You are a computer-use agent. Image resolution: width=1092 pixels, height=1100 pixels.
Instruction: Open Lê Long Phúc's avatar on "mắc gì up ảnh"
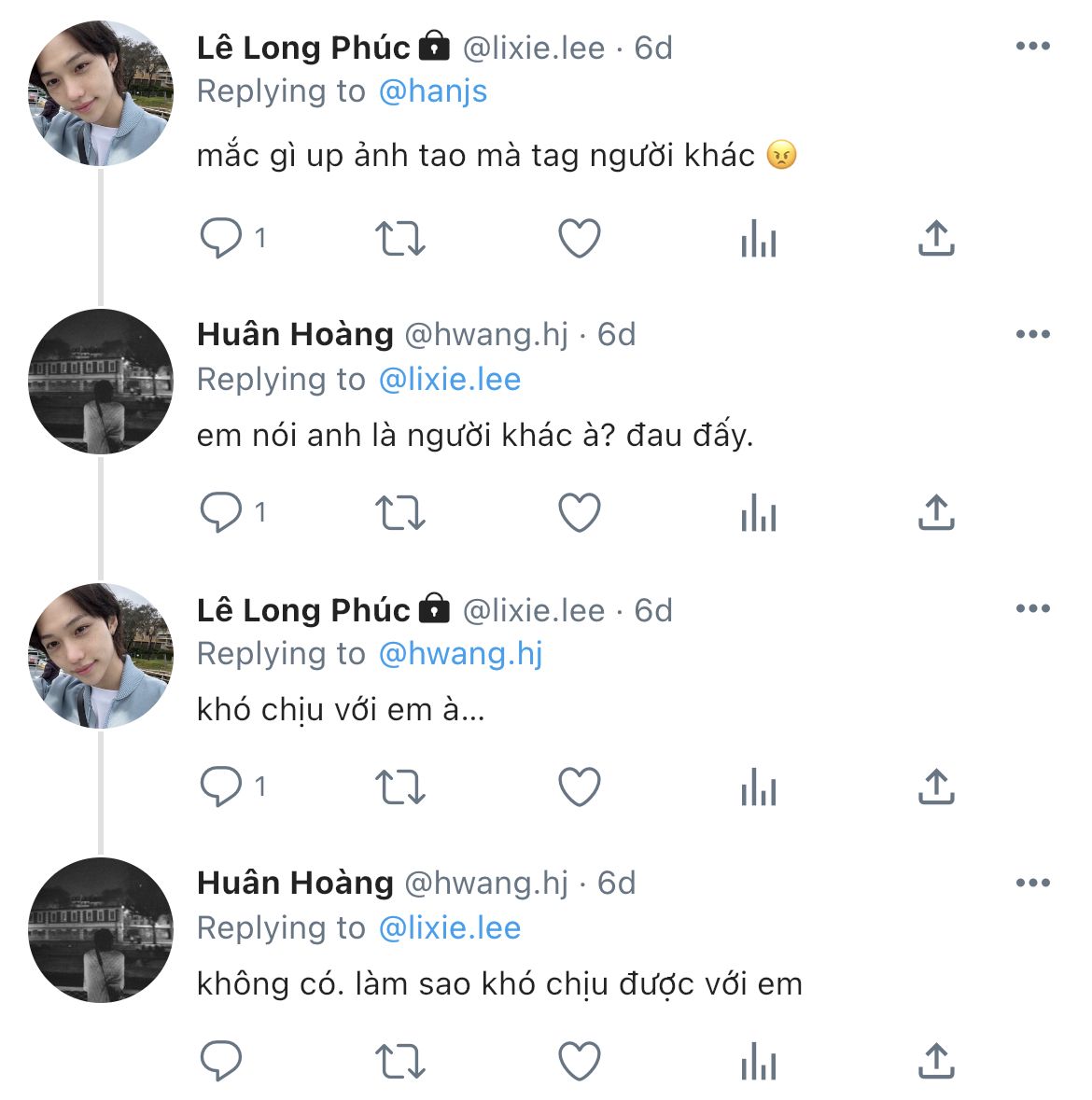click(x=101, y=93)
